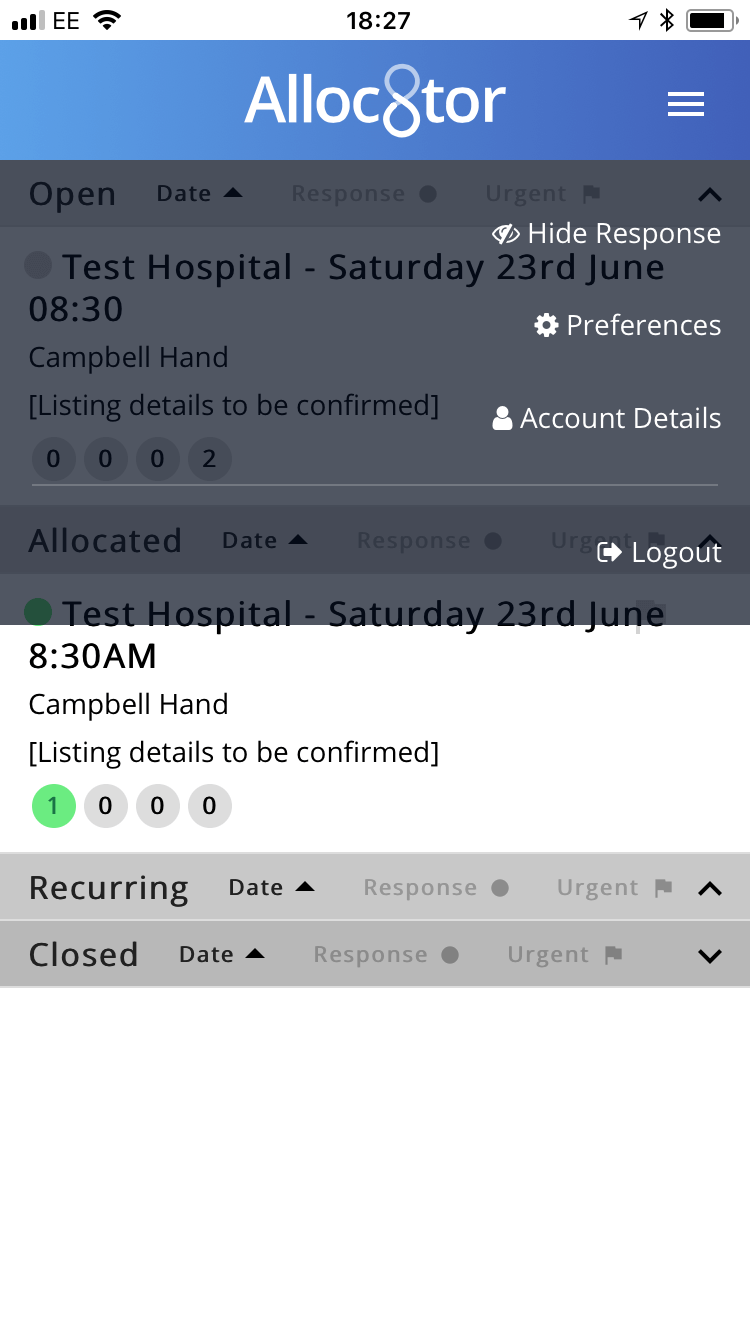750x1334 pixels.
Task: Open the Test Hospital listing in Allocated
Action: tap(300, 635)
